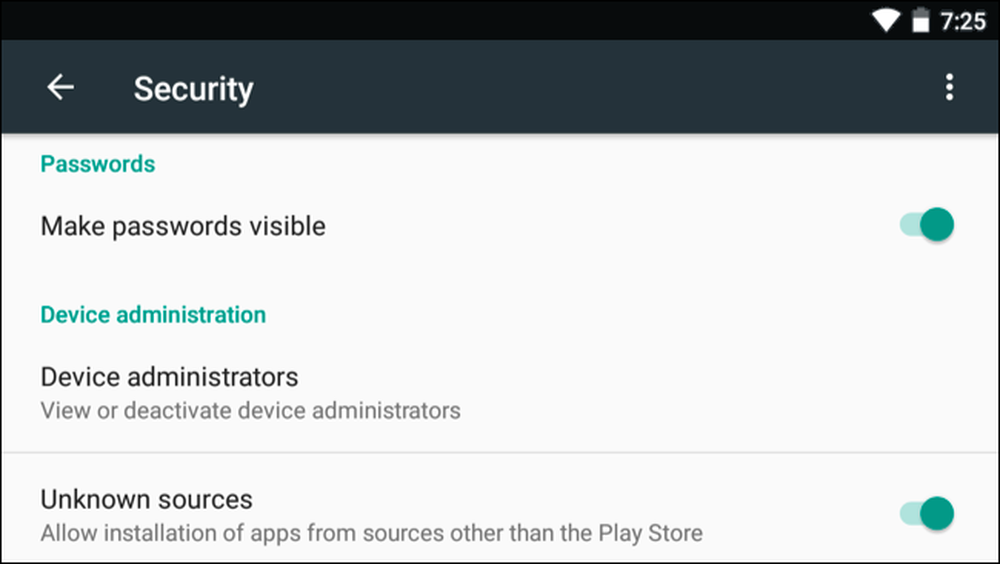This screenshot has width=1000, height=564.
Task: Disable Unknown sources
Action: (927, 514)
